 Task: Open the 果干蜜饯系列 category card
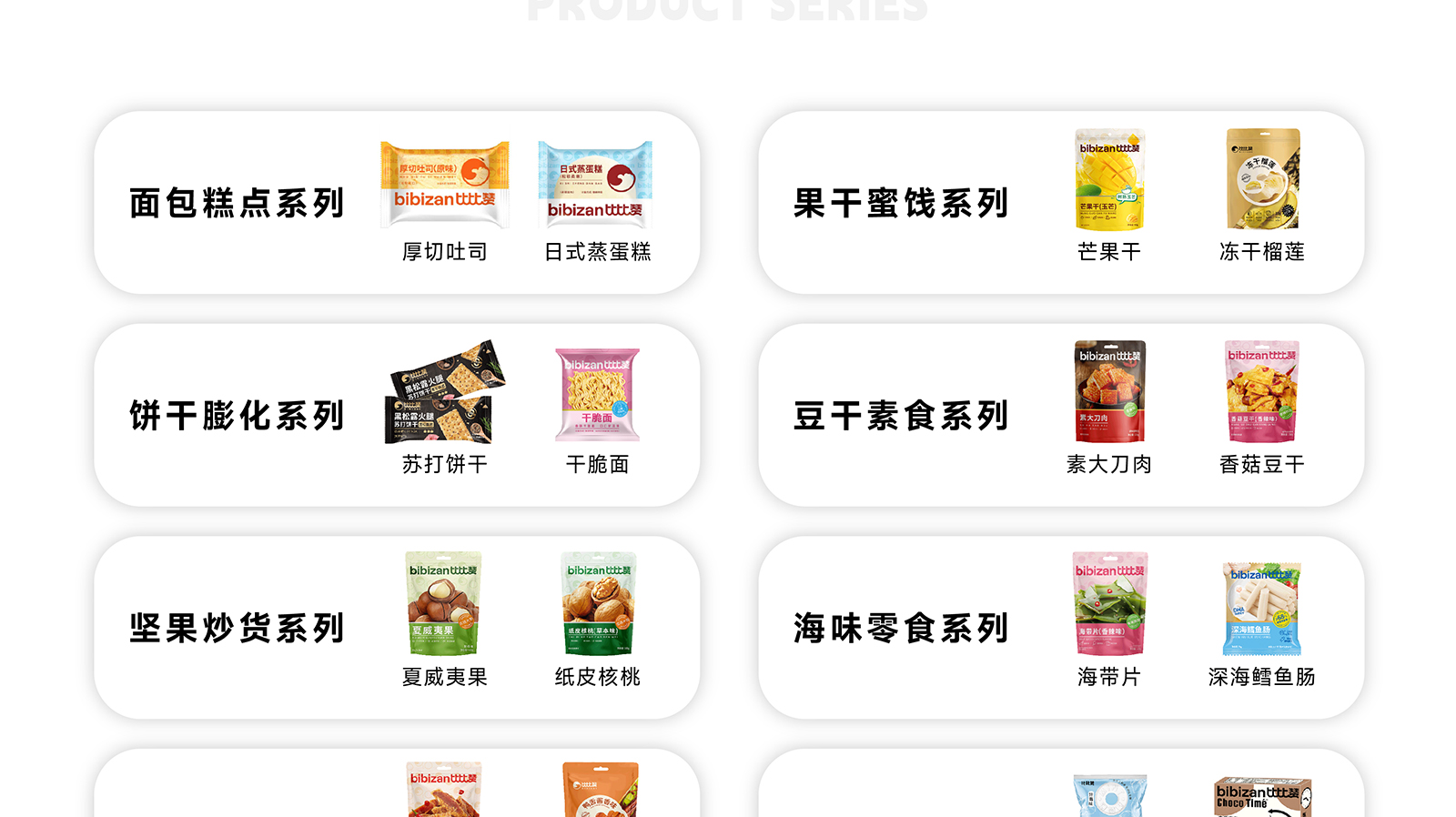tap(901, 203)
